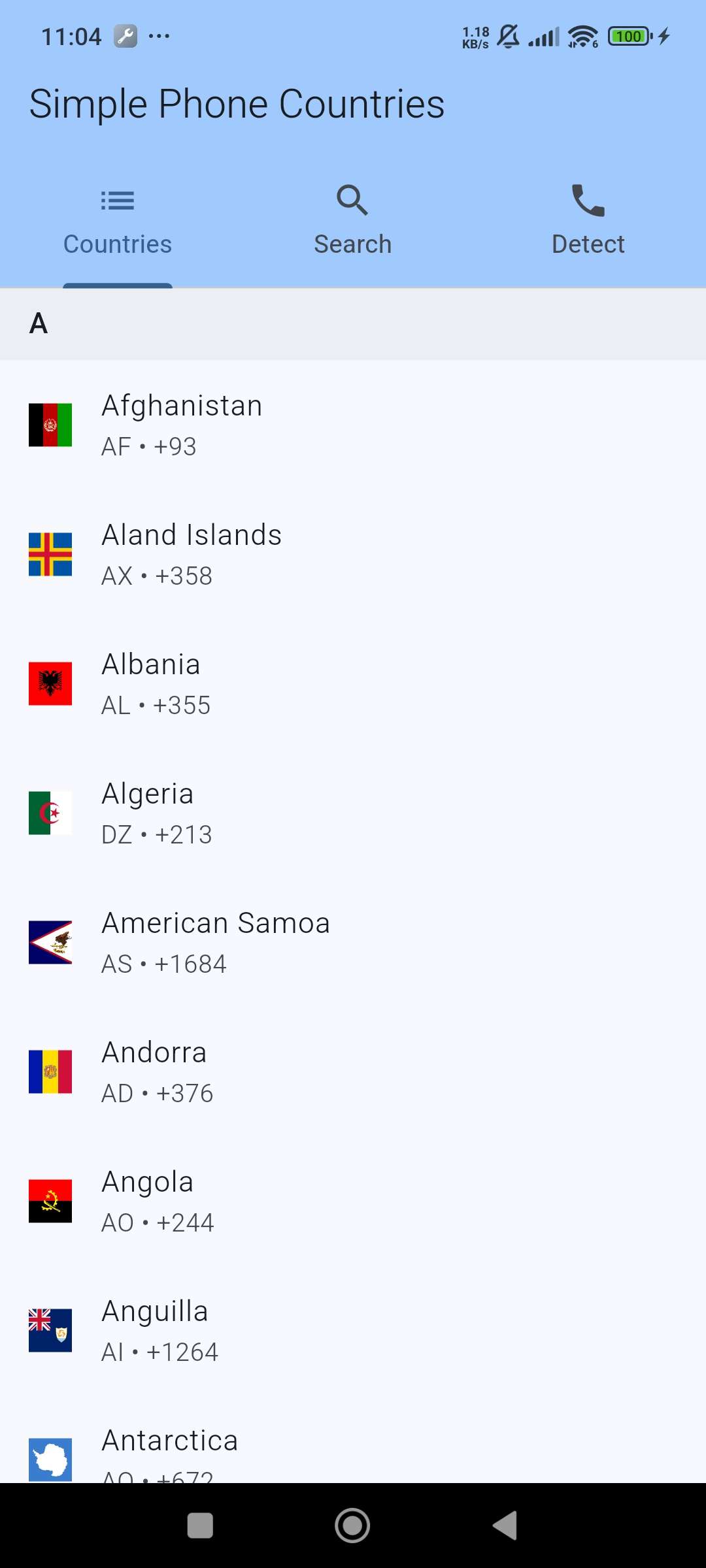This screenshot has height=1568, width=706.
Task: Tap the American Samoa flag icon
Action: (50, 941)
